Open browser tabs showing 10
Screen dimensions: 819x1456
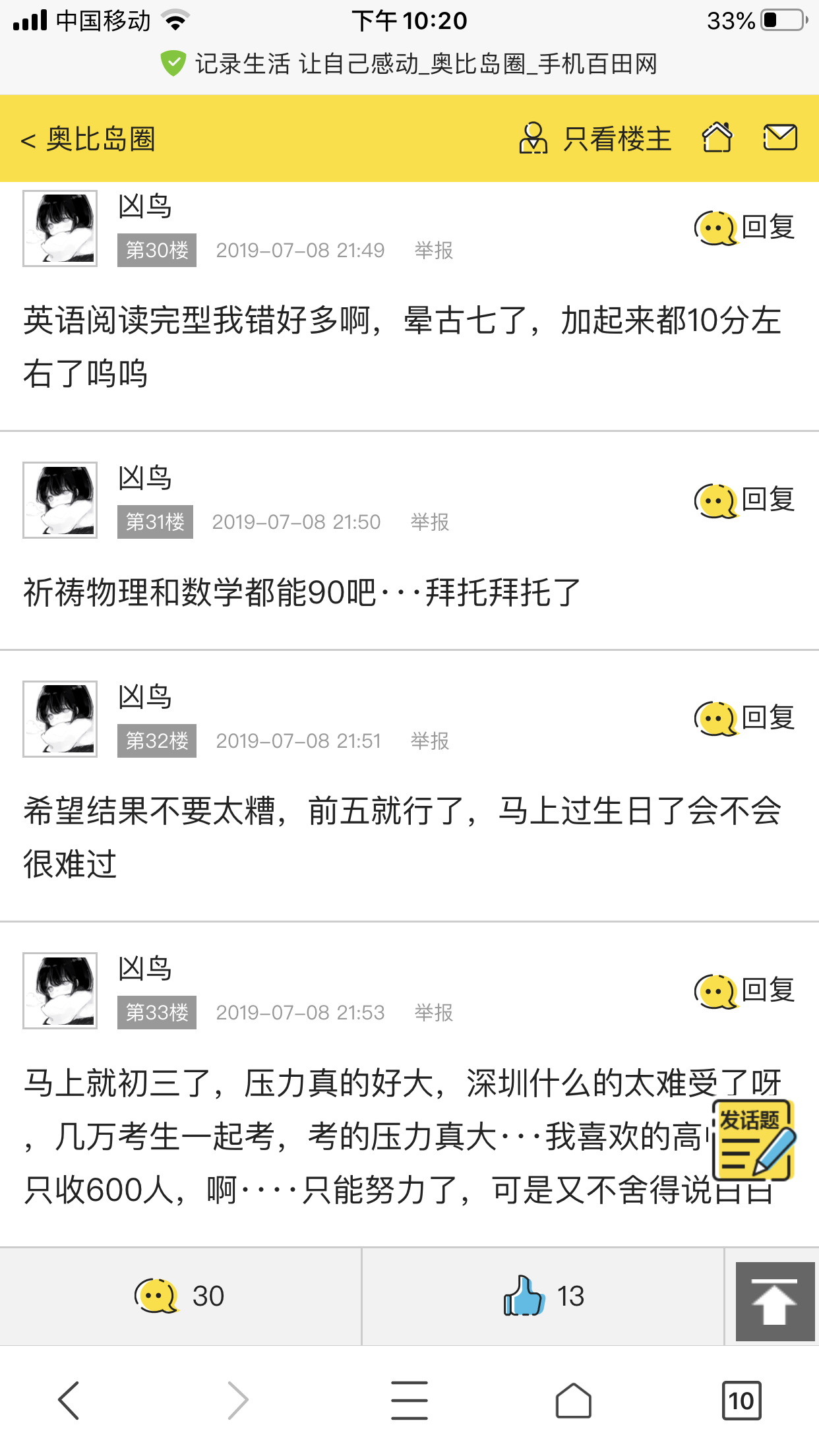[741, 1400]
